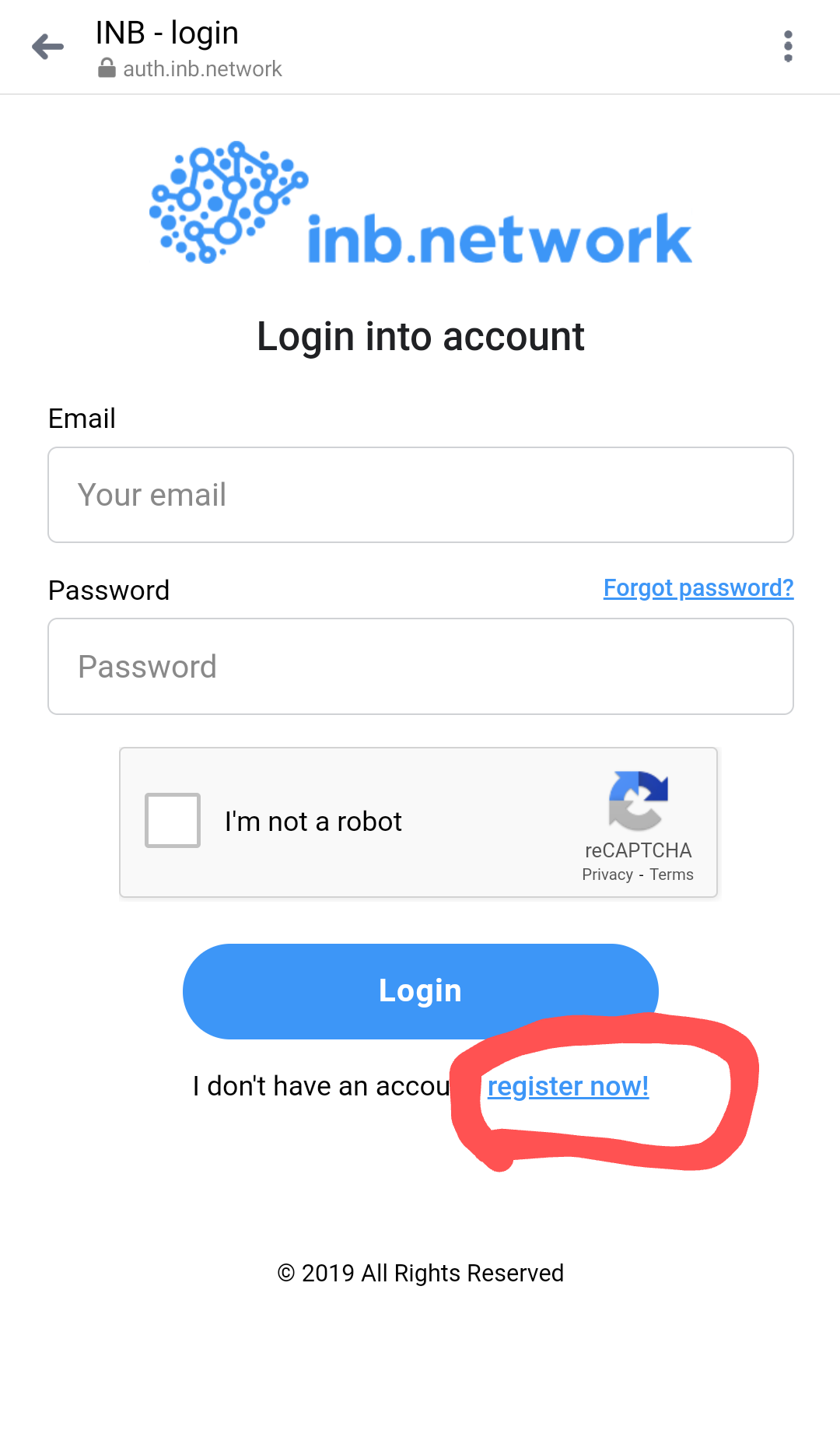This screenshot has width=840, height=1444.
Task: Check the I'm not a robot box
Action: coord(173,820)
